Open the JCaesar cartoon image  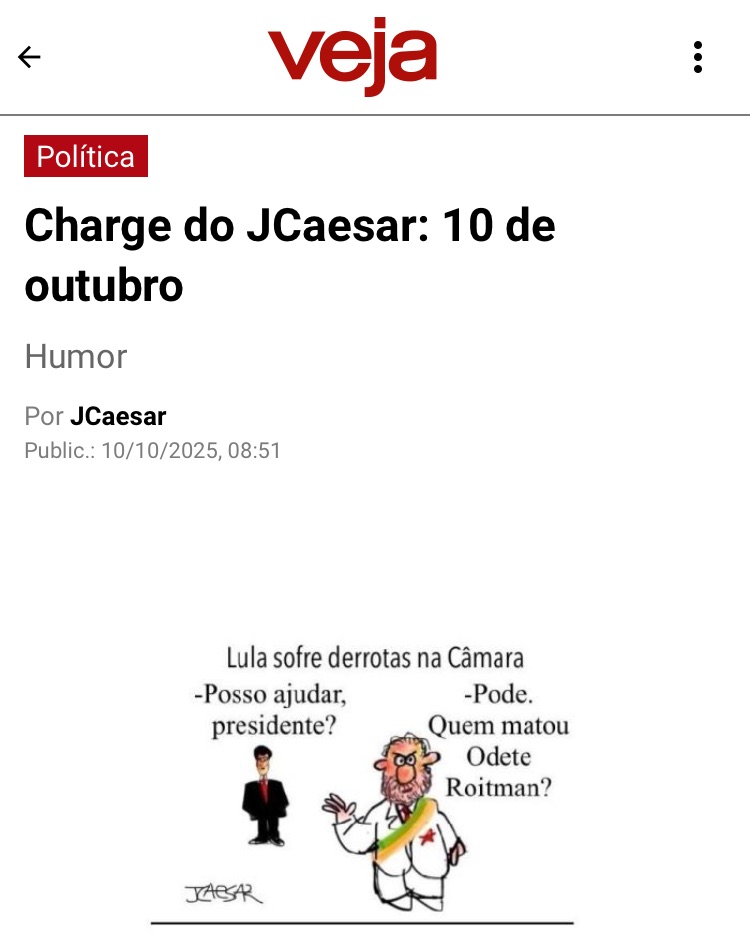click(x=374, y=780)
